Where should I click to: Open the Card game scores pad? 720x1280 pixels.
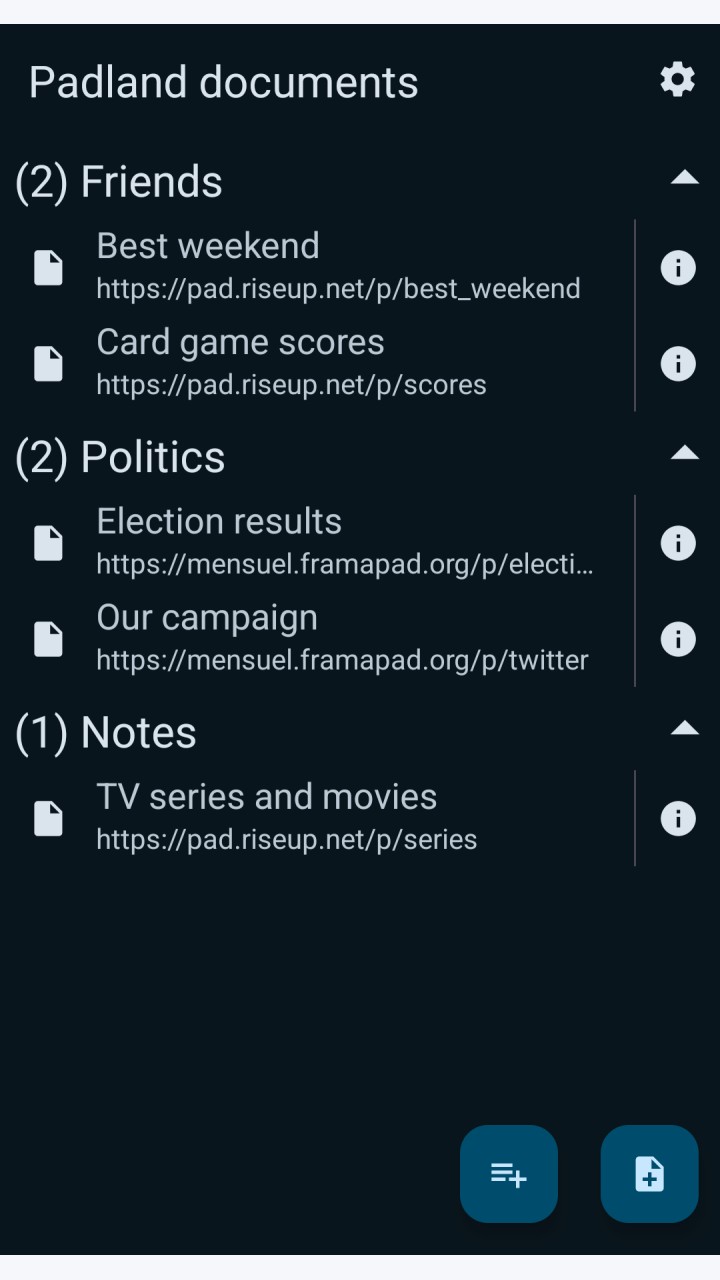[318, 363]
